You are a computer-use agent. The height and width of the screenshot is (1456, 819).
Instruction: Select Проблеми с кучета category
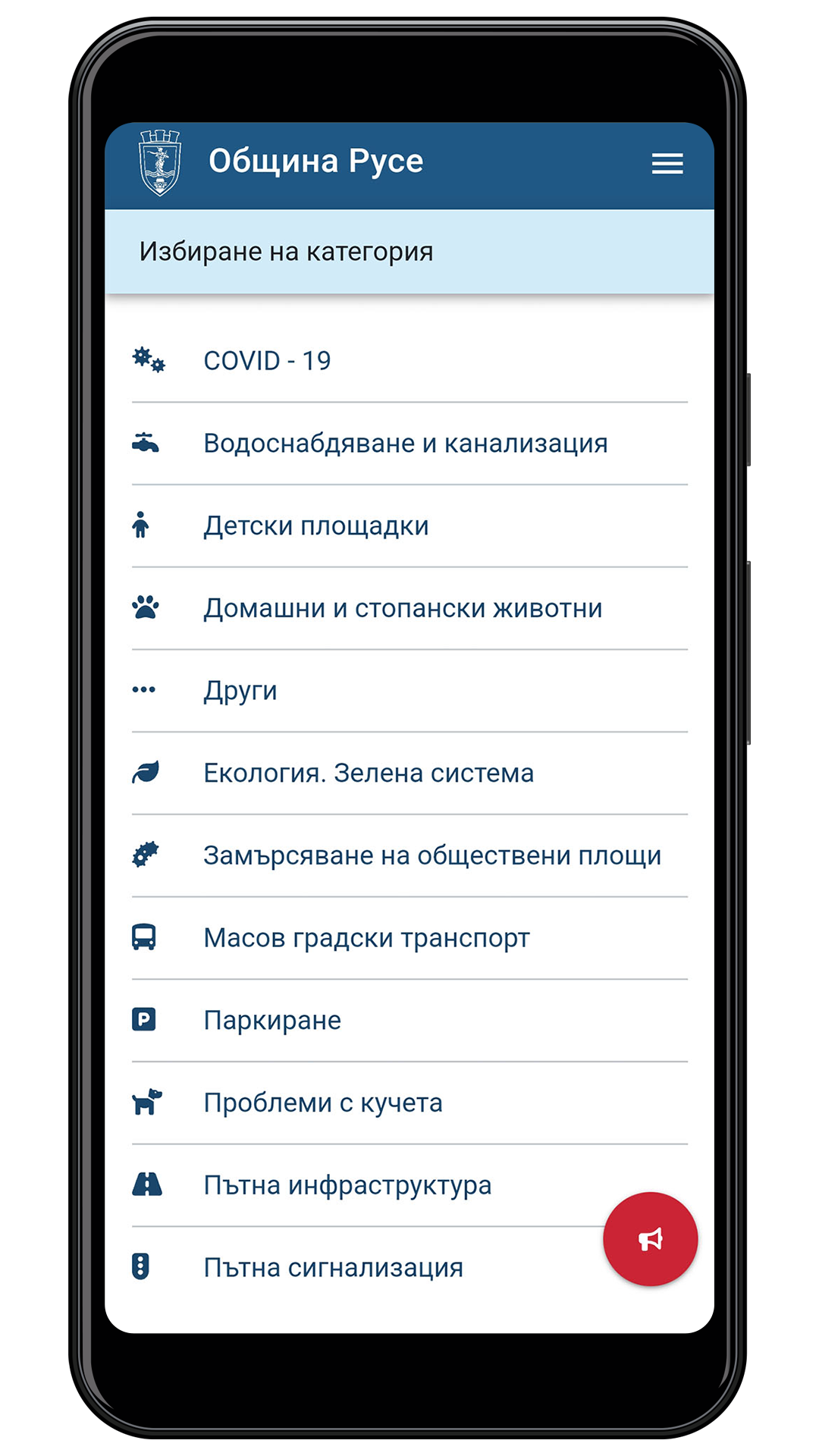click(x=322, y=1103)
